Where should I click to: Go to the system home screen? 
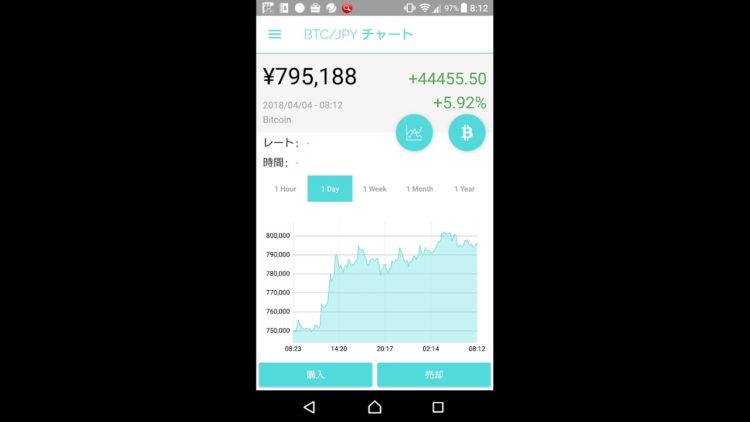(374, 407)
